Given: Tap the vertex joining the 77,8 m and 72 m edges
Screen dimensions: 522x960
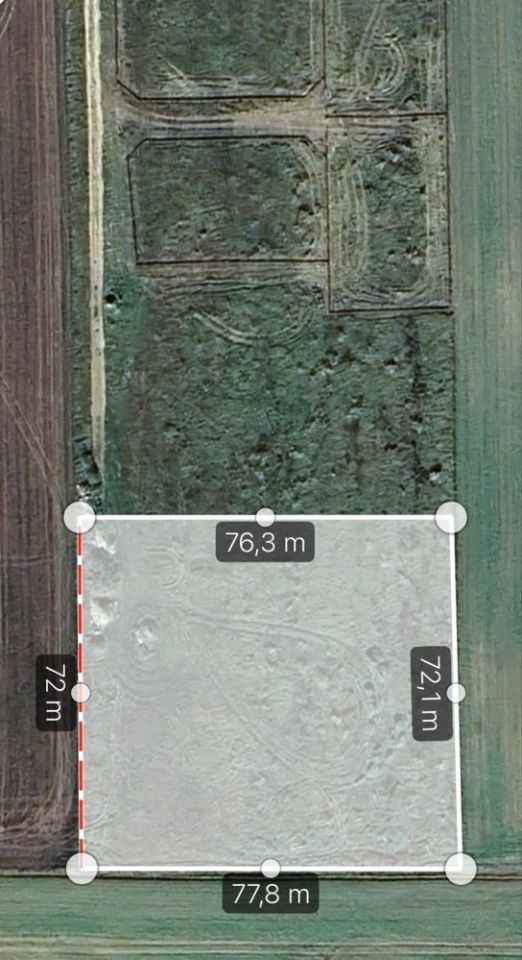Looking at the screenshot, I should coord(81,868).
